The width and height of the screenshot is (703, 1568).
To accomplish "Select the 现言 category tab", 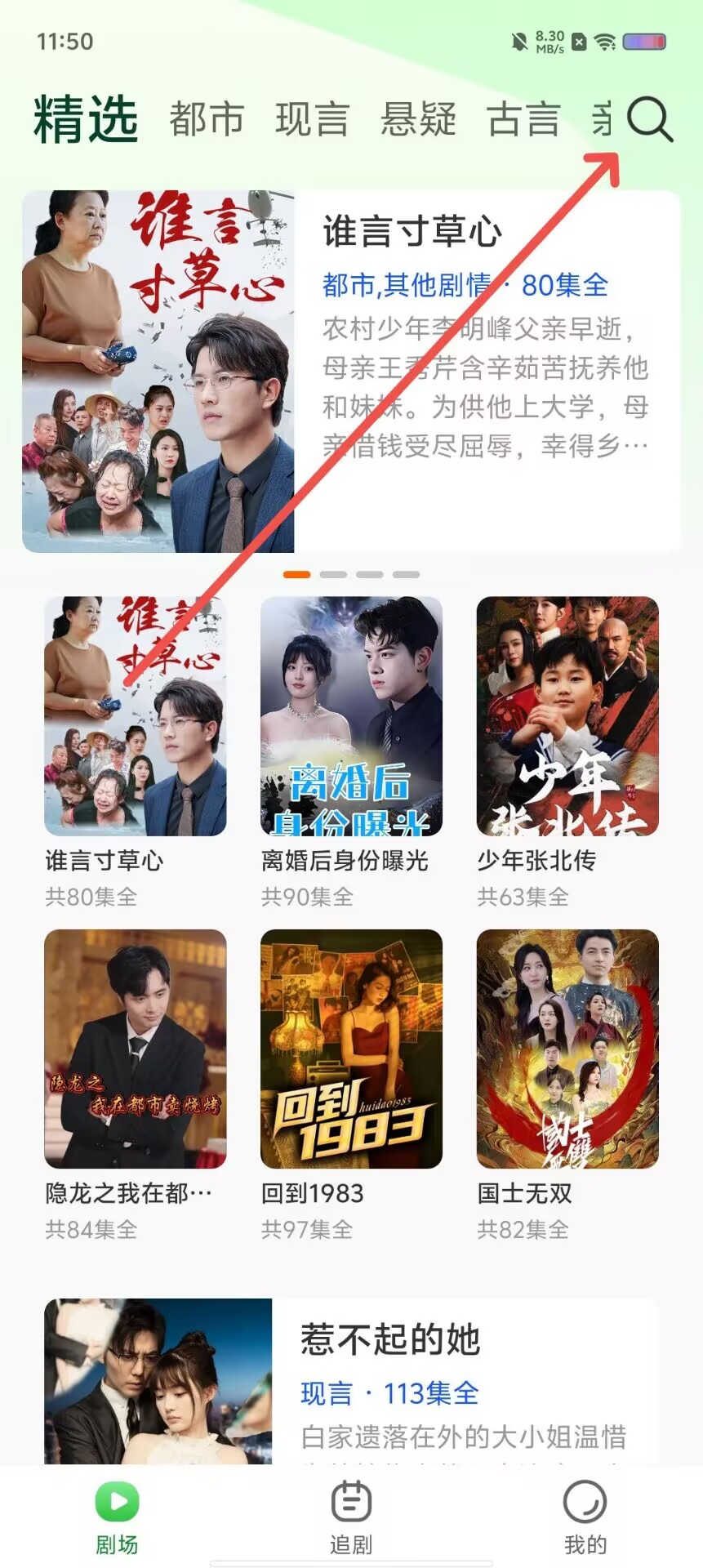I will [312, 119].
